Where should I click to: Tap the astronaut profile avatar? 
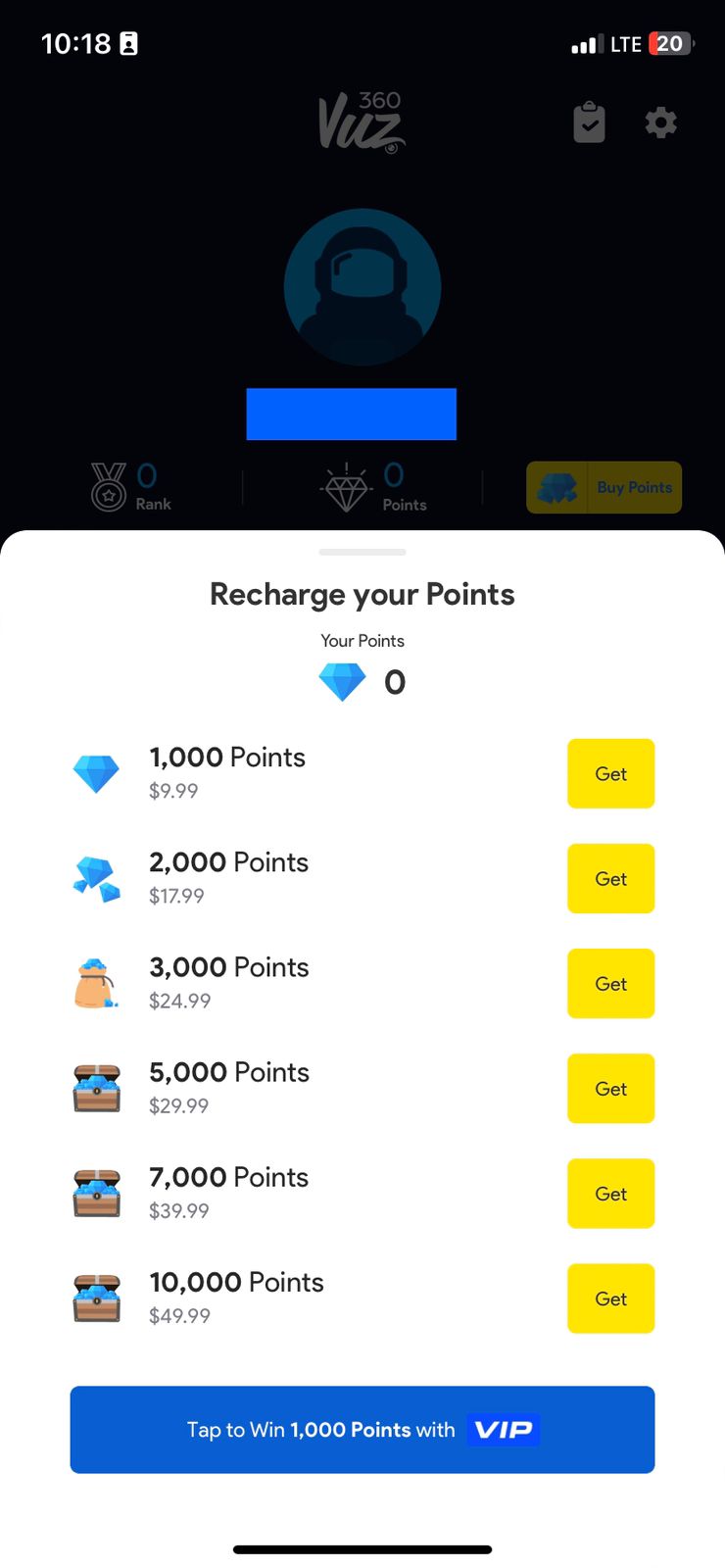pyautogui.click(x=362, y=286)
